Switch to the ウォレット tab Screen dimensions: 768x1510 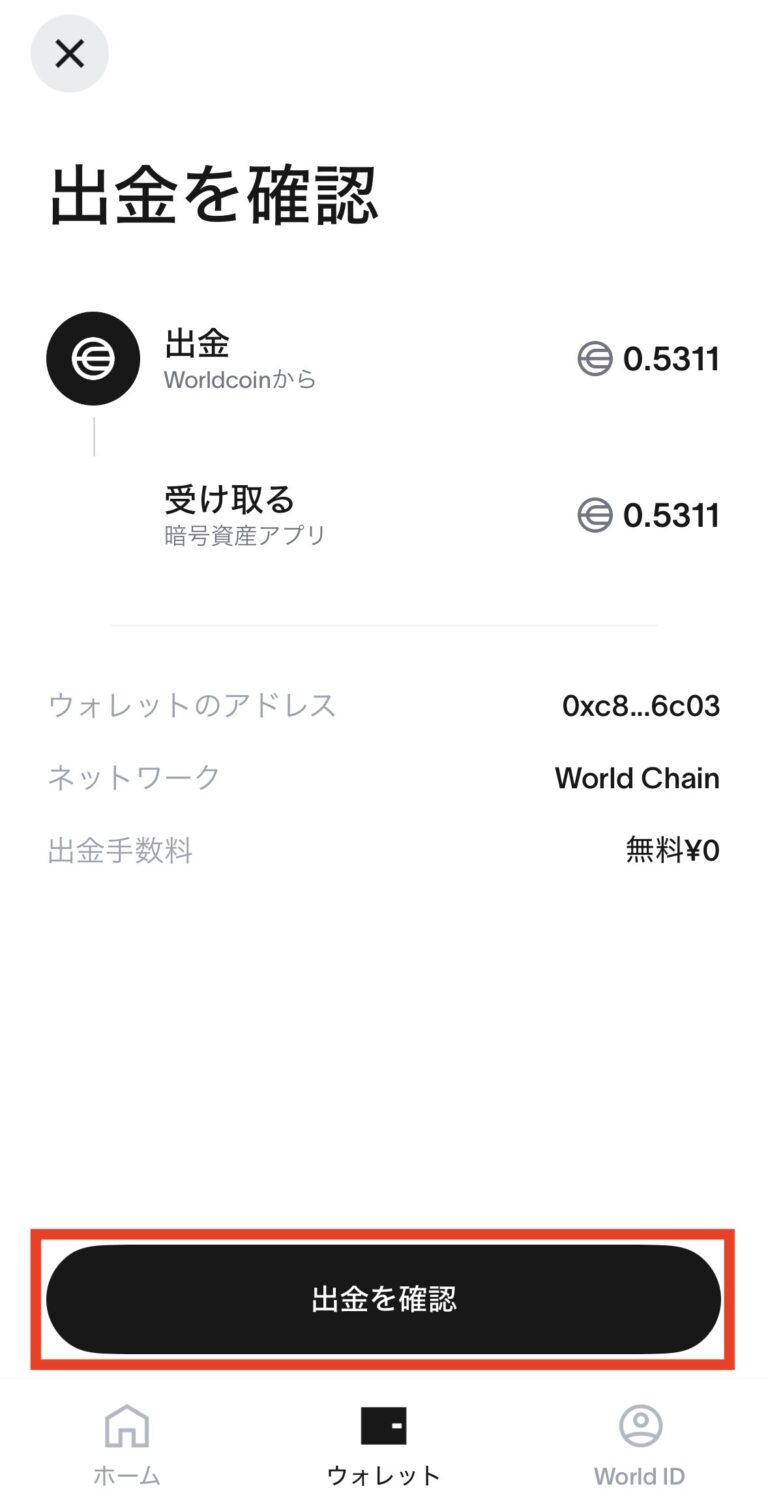pos(383,1444)
